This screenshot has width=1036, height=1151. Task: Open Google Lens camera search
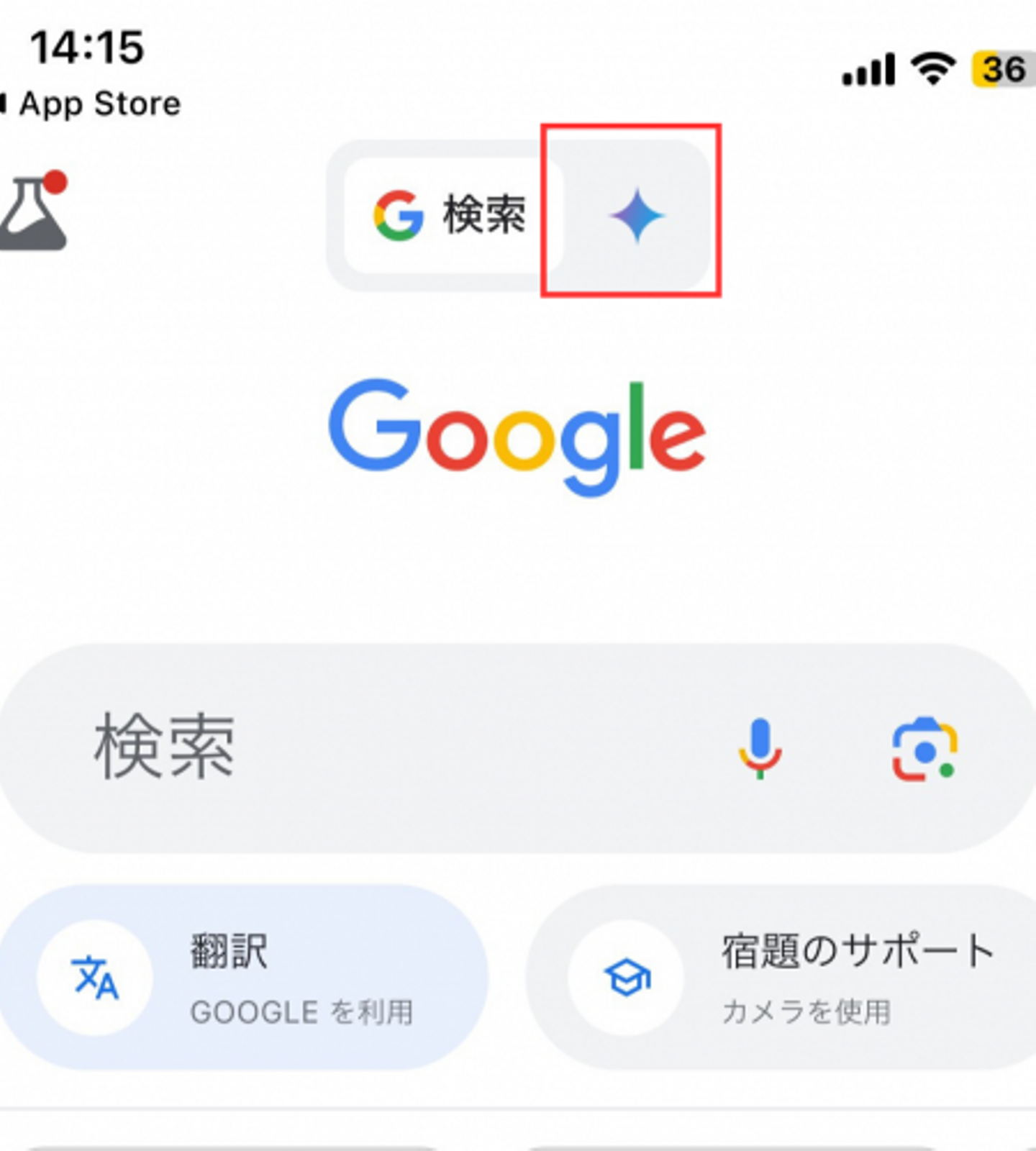924,750
